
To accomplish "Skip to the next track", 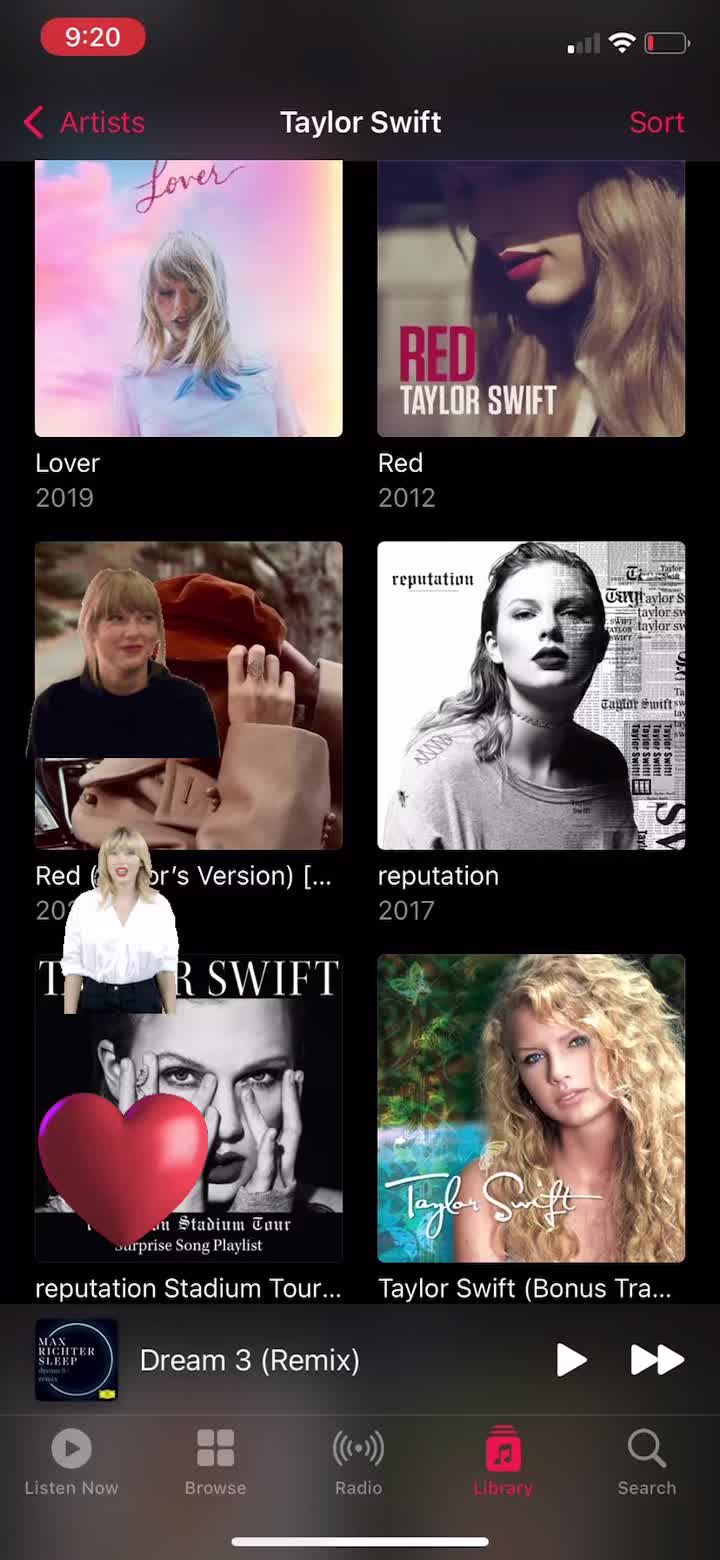I will click(x=657, y=1360).
